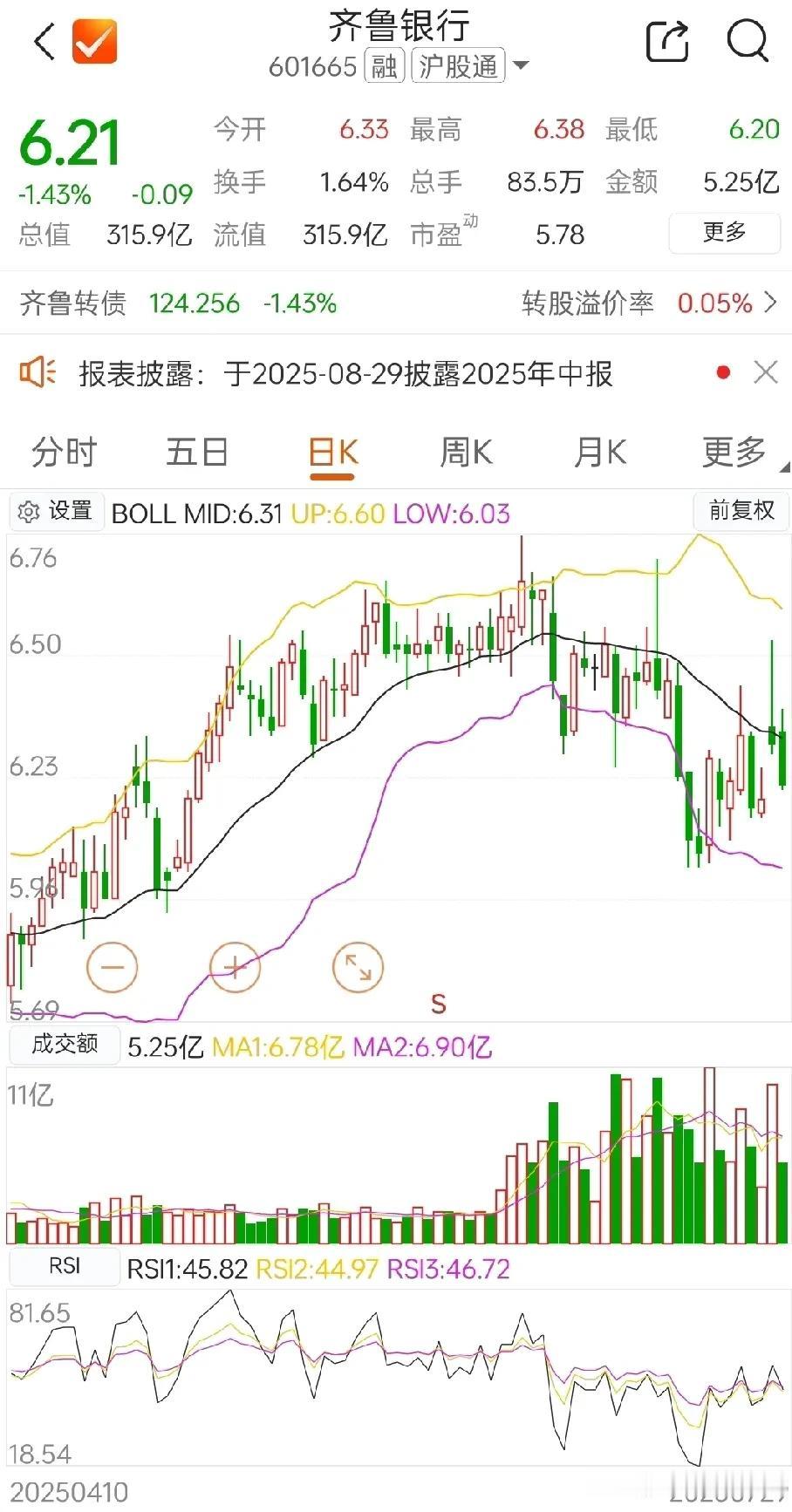Switch the 成交额 indicator
Screen dimensions: 792x1512
pos(65,1045)
